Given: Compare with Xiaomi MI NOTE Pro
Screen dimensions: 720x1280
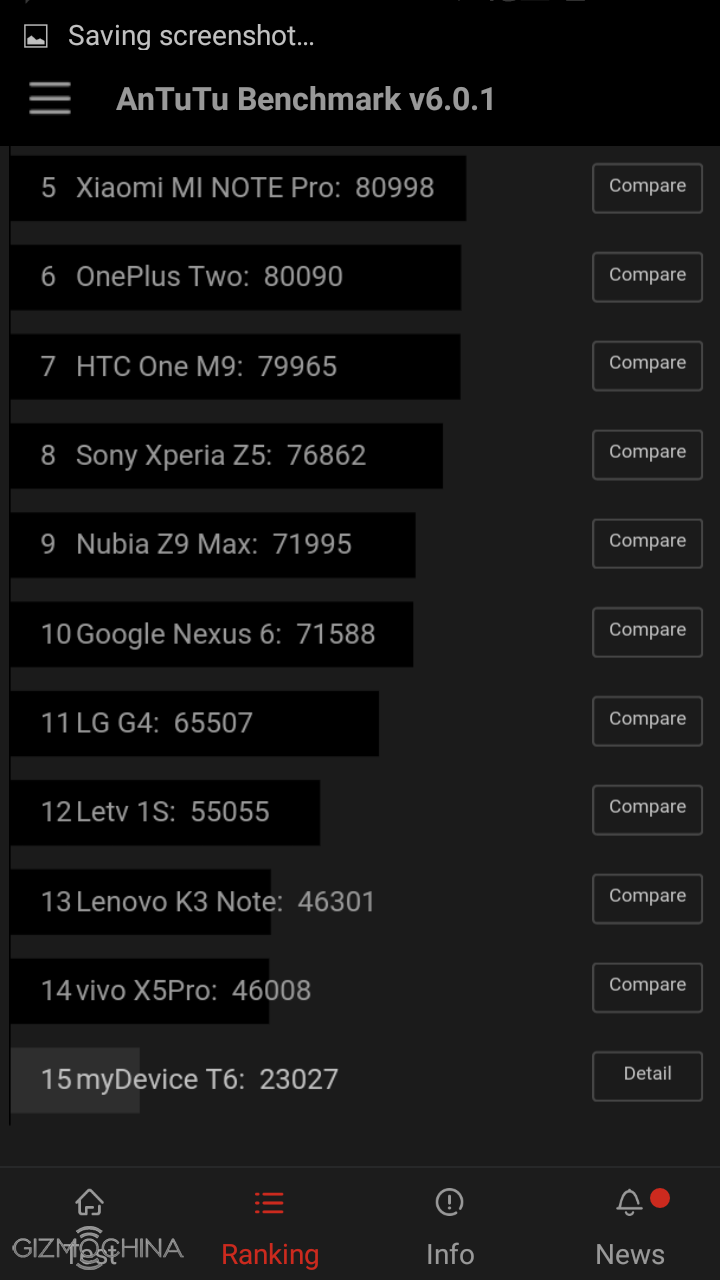Looking at the screenshot, I should [647, 188].
